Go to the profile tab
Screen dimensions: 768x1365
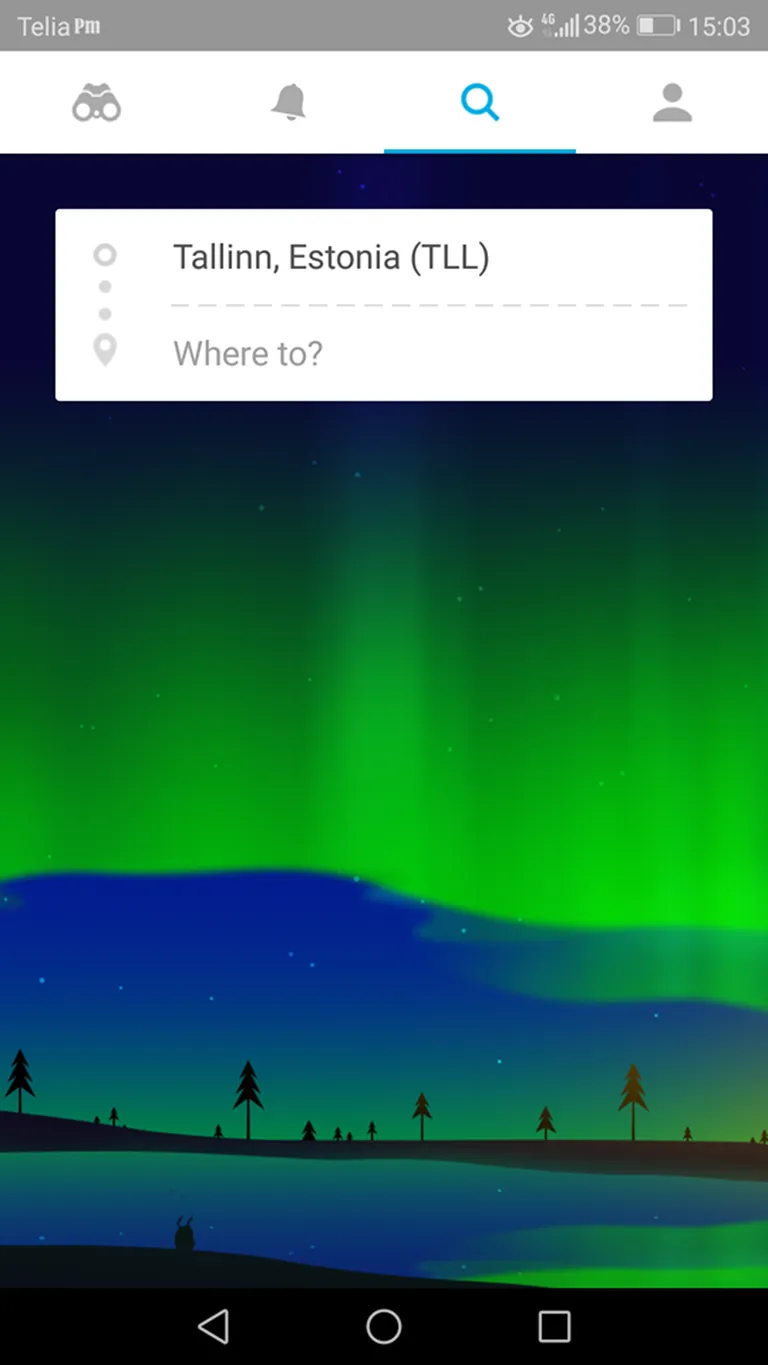point(672,102)
